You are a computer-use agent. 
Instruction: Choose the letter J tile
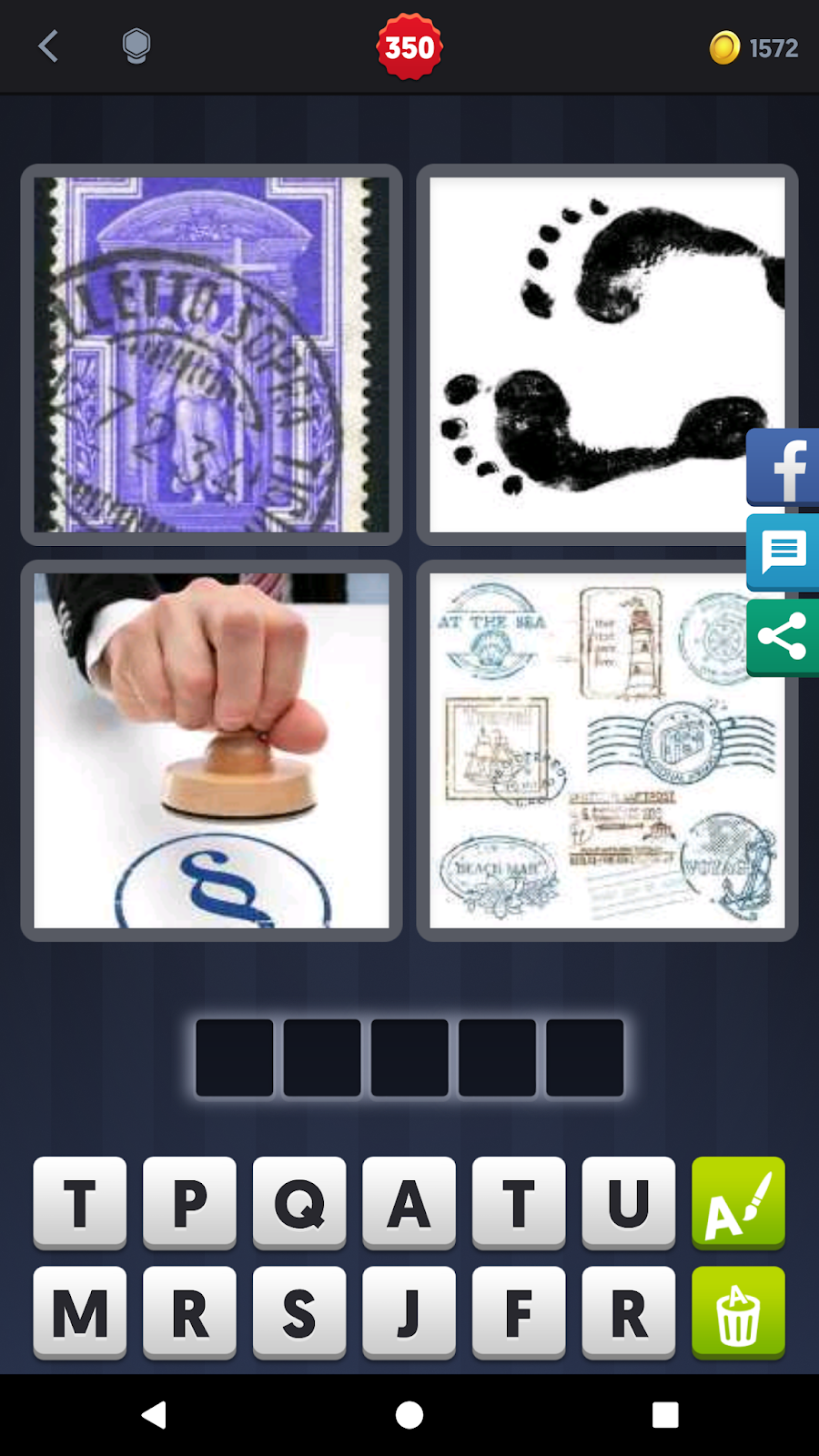point(409,1312)
